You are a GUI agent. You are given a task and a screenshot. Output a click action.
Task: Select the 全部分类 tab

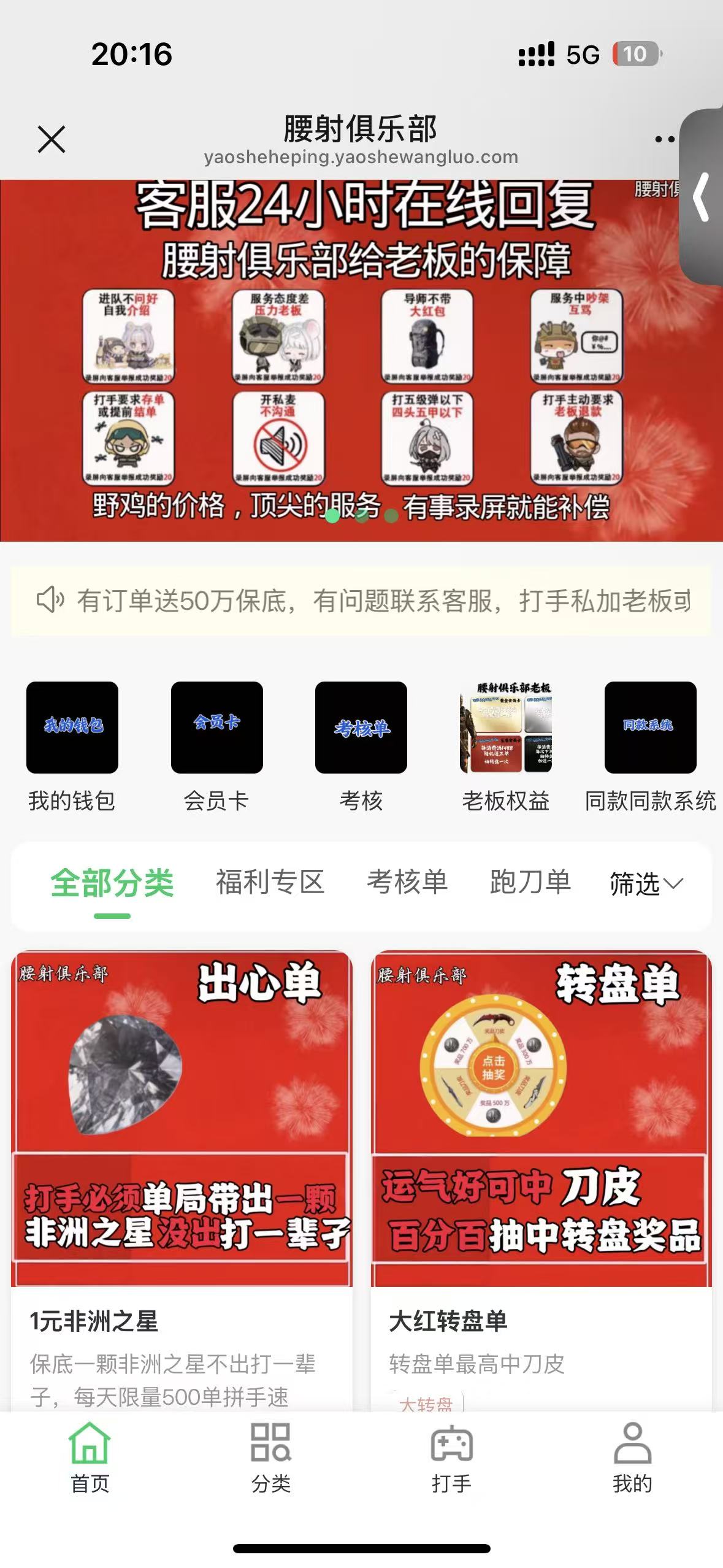click(x=112, y=883)
